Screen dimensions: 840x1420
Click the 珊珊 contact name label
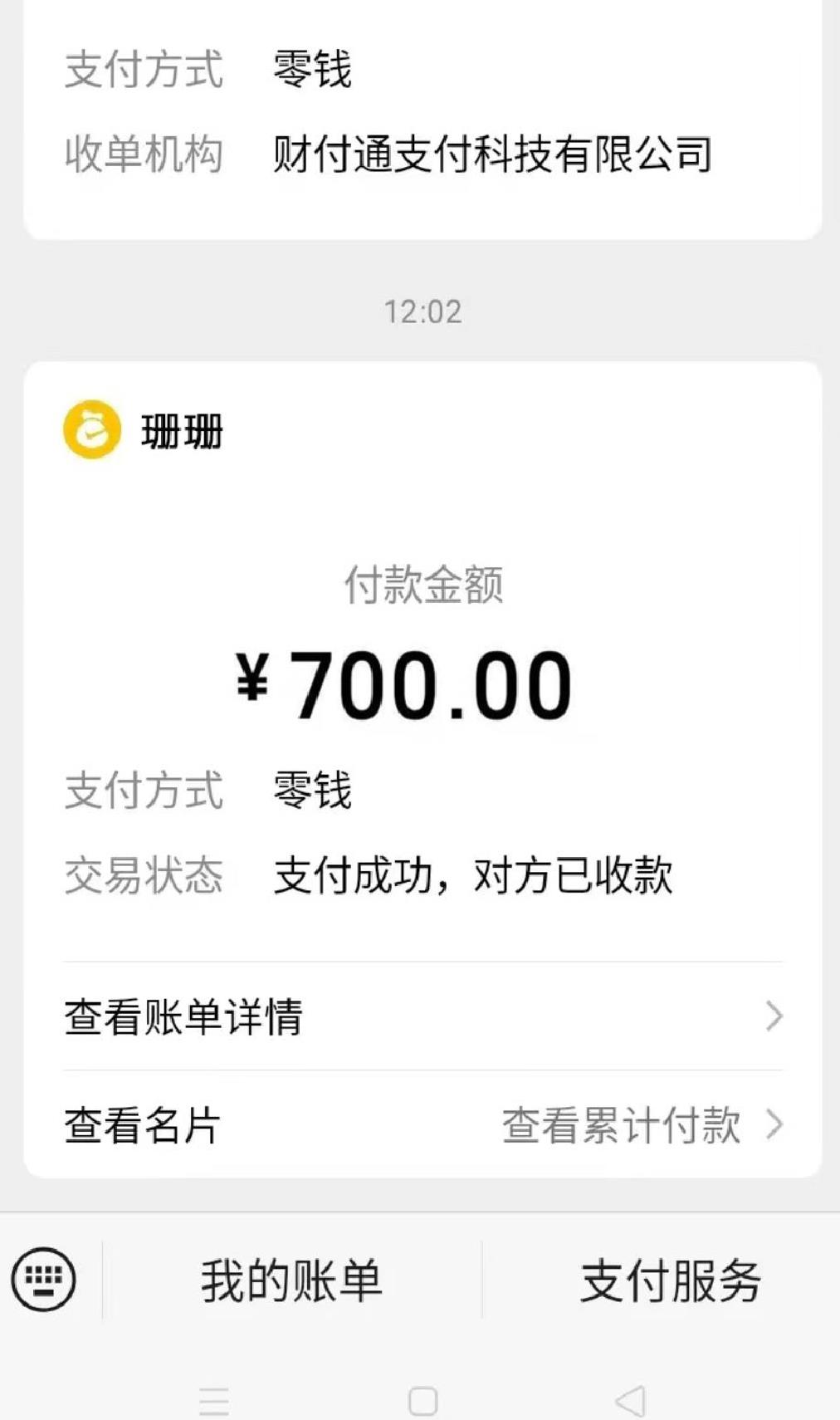181,432
